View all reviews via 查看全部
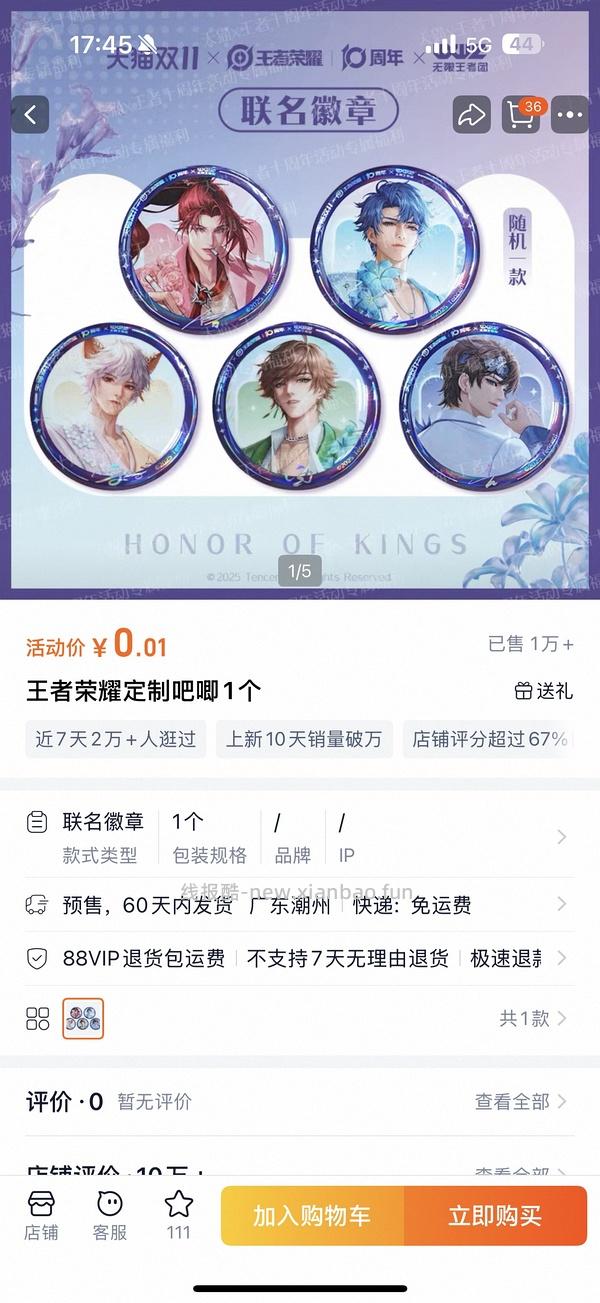 (520, 1101)
